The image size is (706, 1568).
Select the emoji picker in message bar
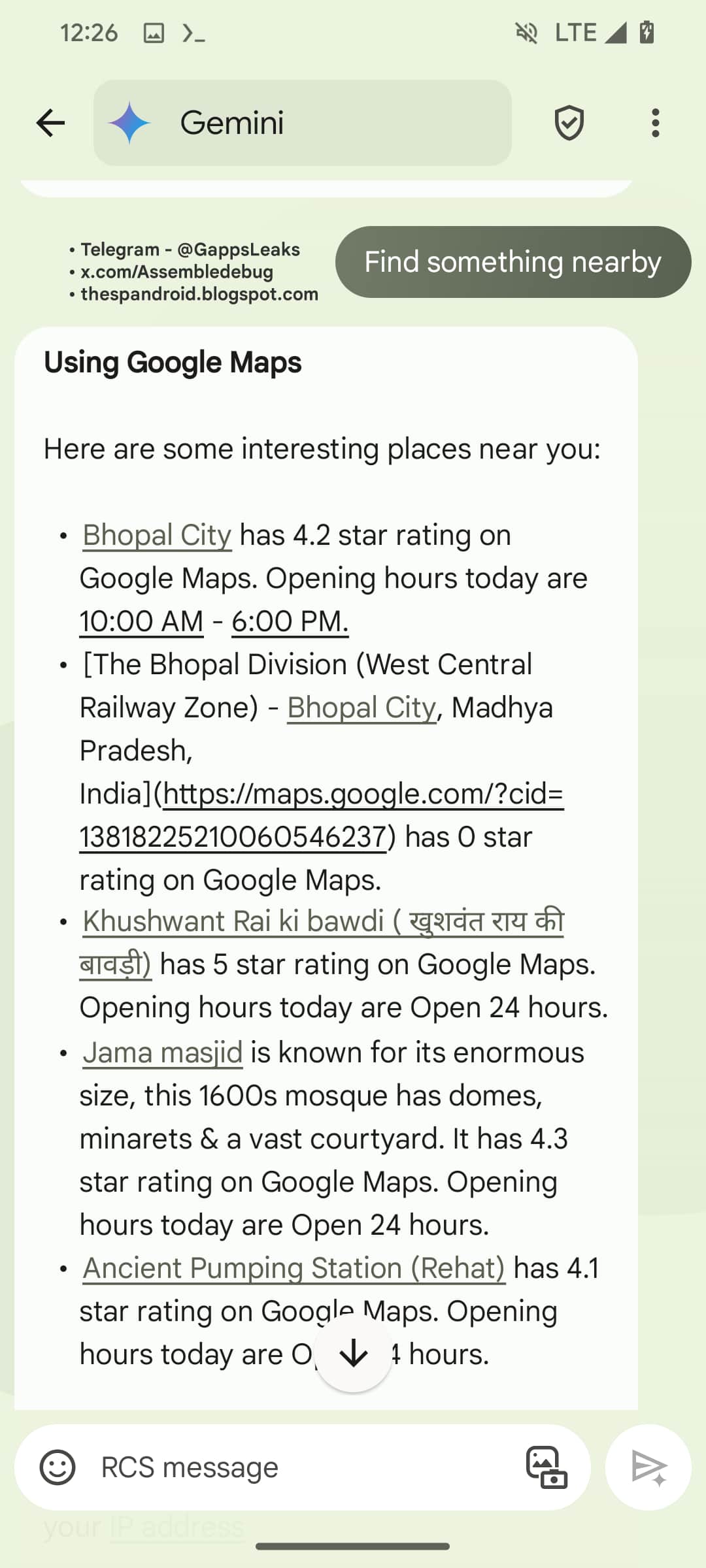(58, 1467)
